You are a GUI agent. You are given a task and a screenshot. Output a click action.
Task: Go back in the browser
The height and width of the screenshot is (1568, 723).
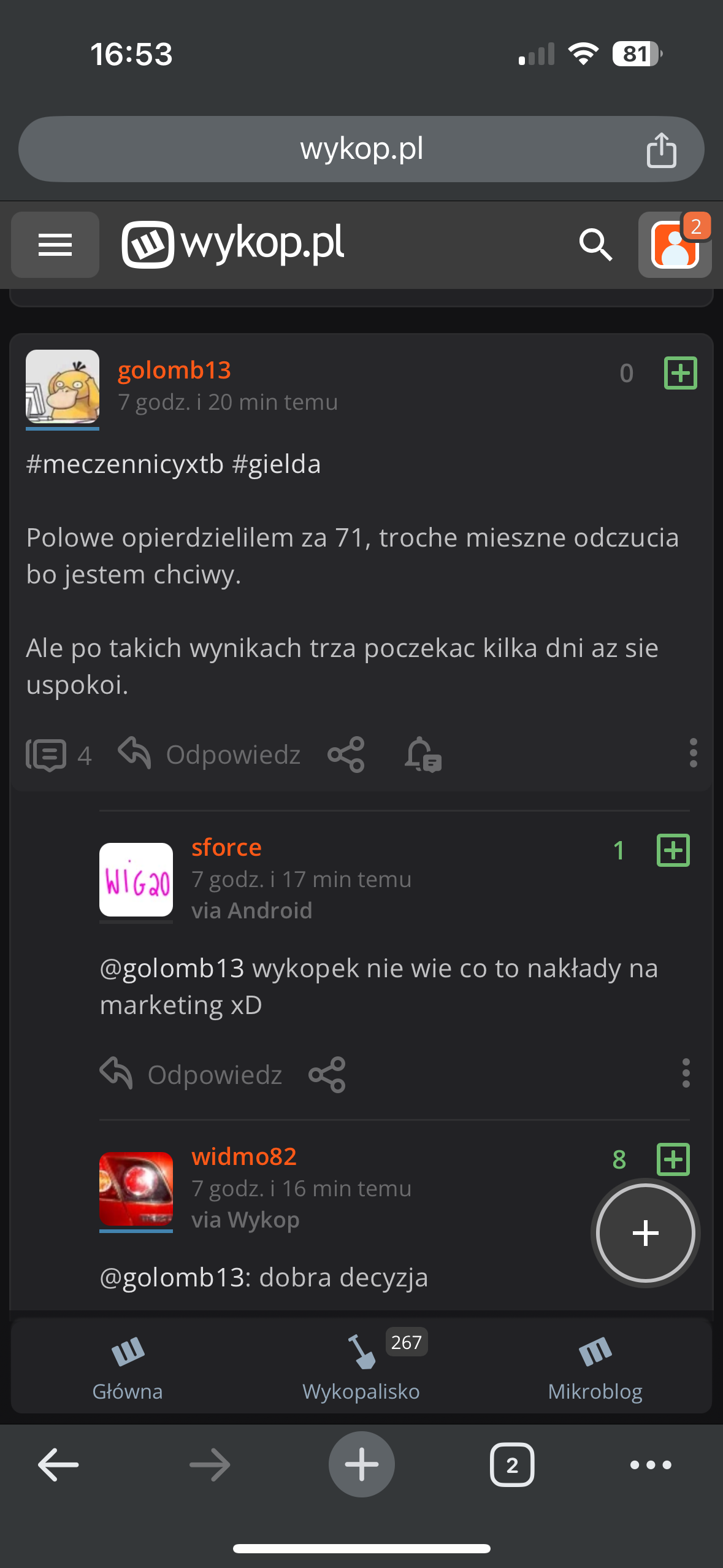pyautogui.click(x=58, y=1465)
